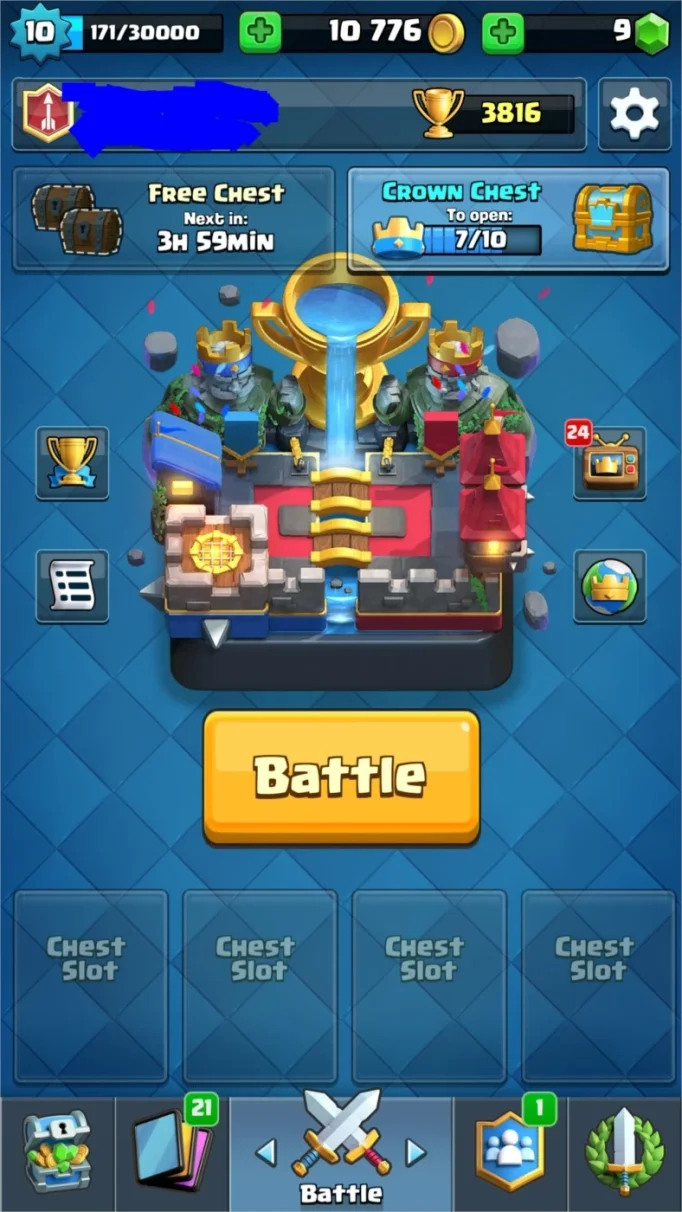Open the scroll activity log icon
Image resolution: width=682 pixels, height=1212 pixels.
click(x=72, y=586)
